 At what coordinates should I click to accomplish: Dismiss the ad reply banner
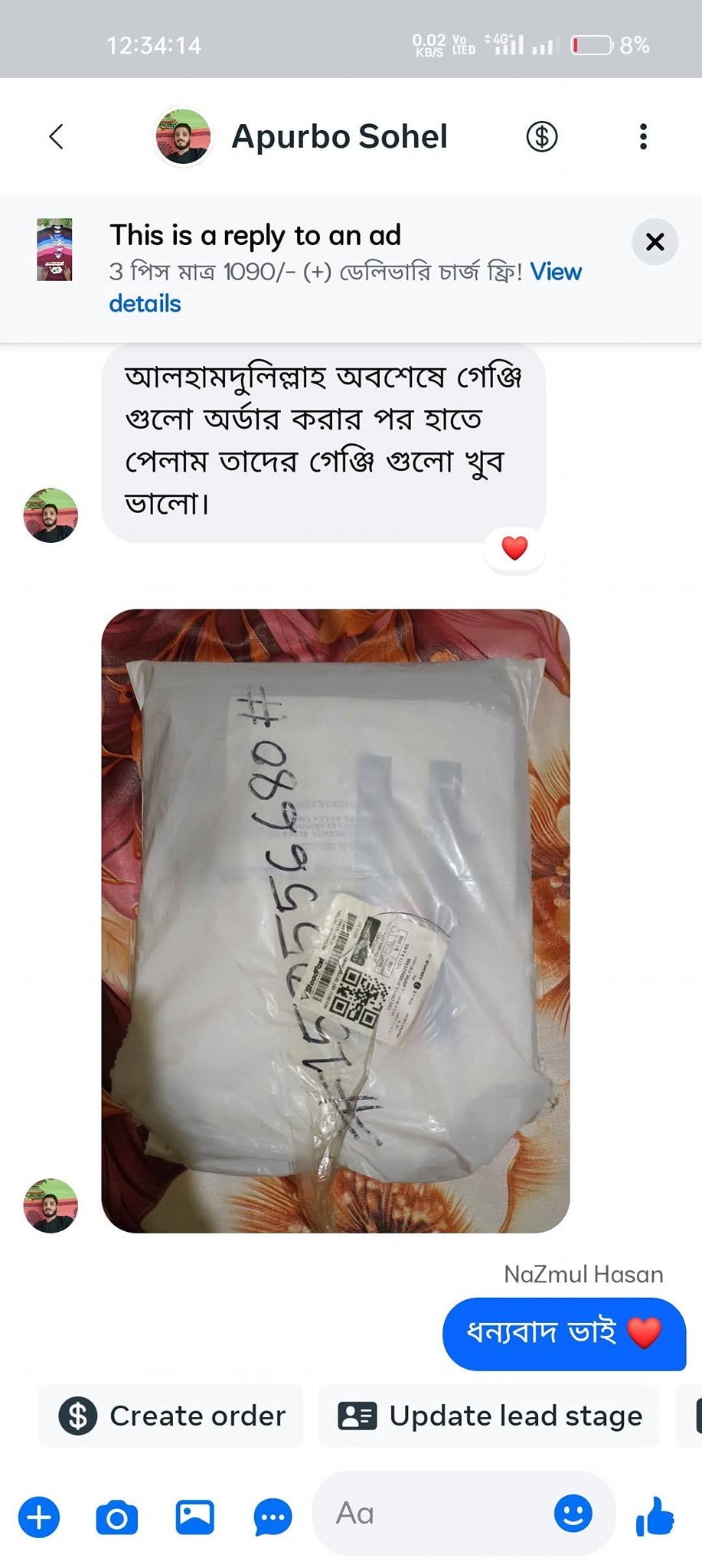pyautogui.click(x=655, y=242)
